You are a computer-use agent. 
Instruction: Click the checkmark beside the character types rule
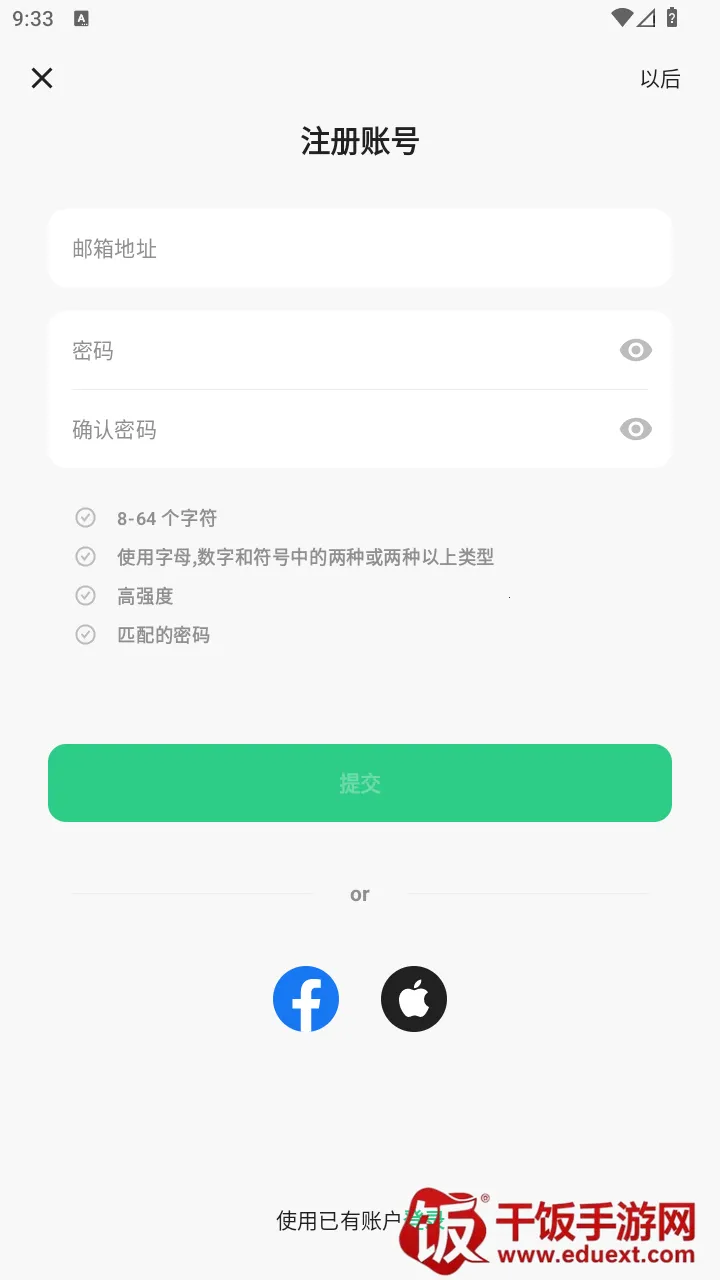[x=85, y=556]
